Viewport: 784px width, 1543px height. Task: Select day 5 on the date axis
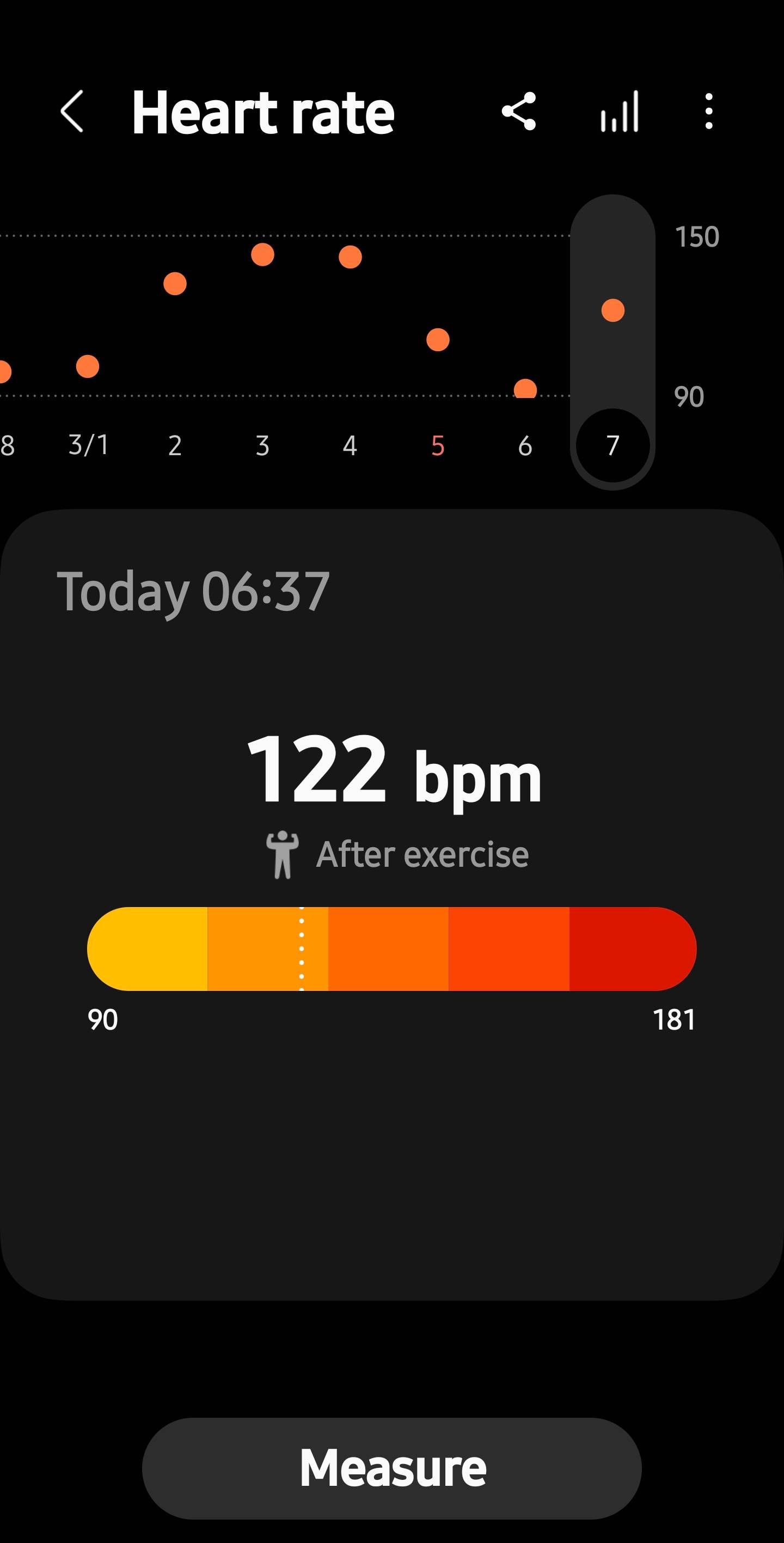tap(438, 446)
